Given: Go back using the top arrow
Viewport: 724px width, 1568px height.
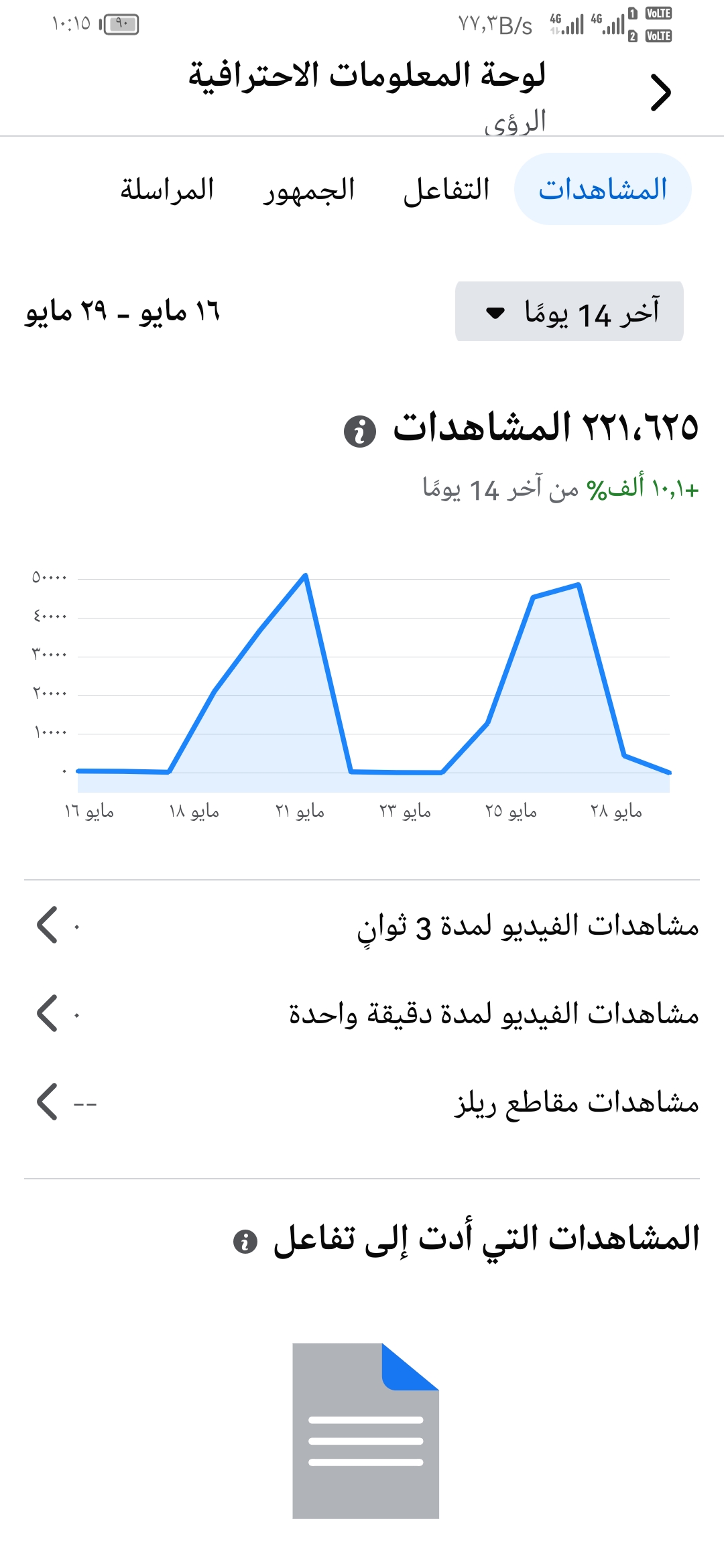Looking at the screenshot, I should (x=660, y=92).
